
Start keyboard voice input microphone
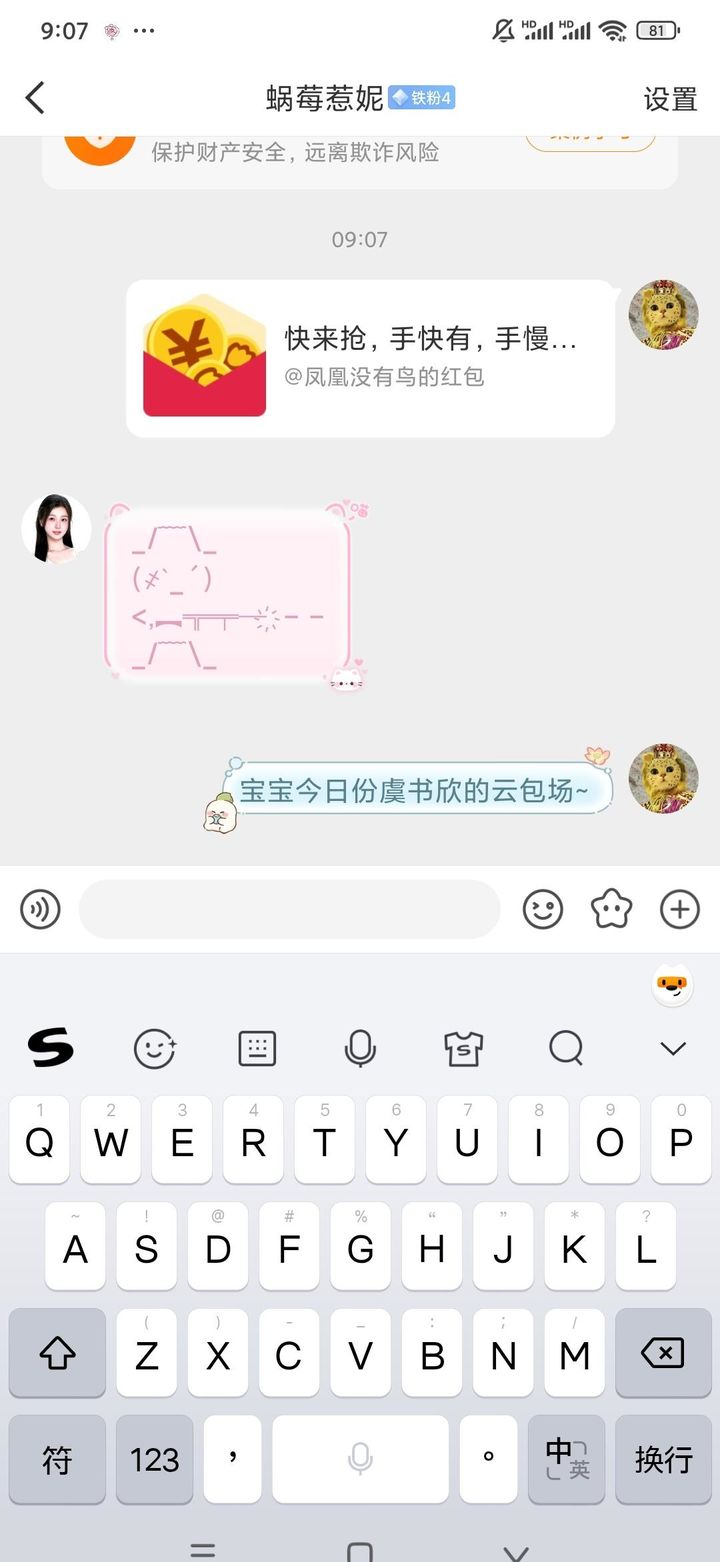coord(360,1048)
